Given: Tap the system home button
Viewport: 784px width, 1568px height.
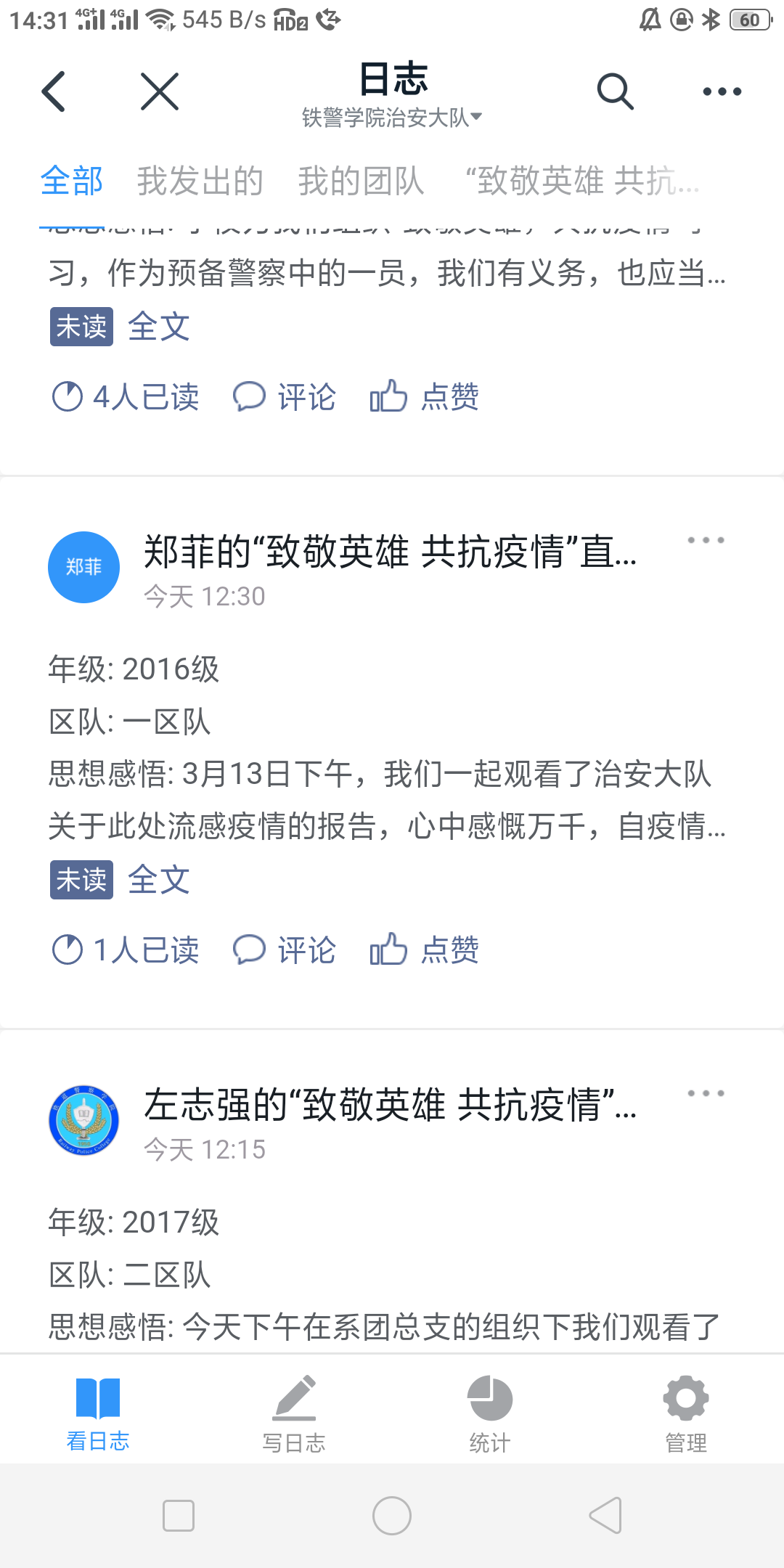Looking at the screenshot, I should coord(392,1516).
